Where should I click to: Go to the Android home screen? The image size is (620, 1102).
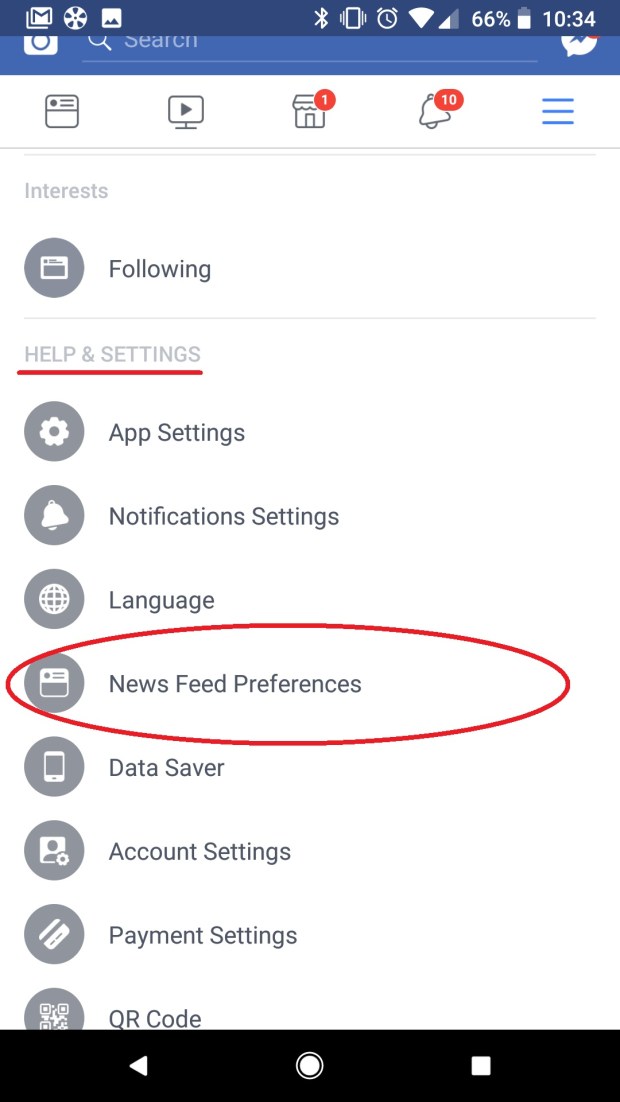(x=310, y=1066)
